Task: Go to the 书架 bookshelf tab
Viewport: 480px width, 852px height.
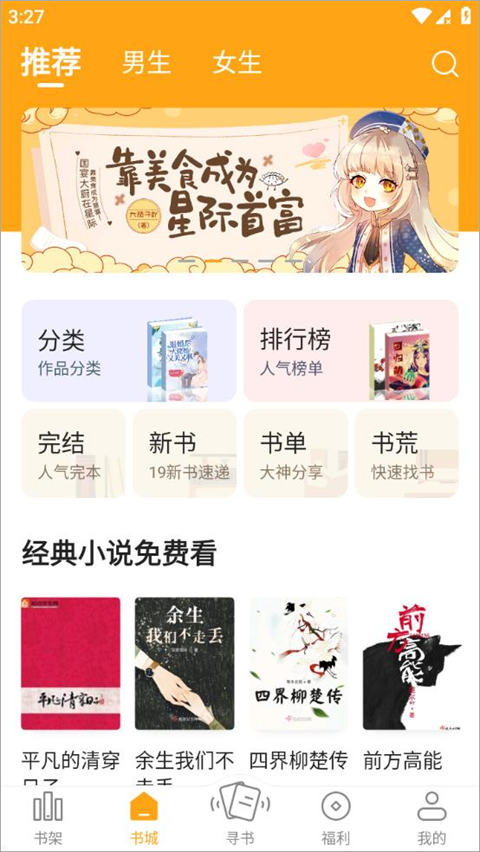Action: [48, 818]
